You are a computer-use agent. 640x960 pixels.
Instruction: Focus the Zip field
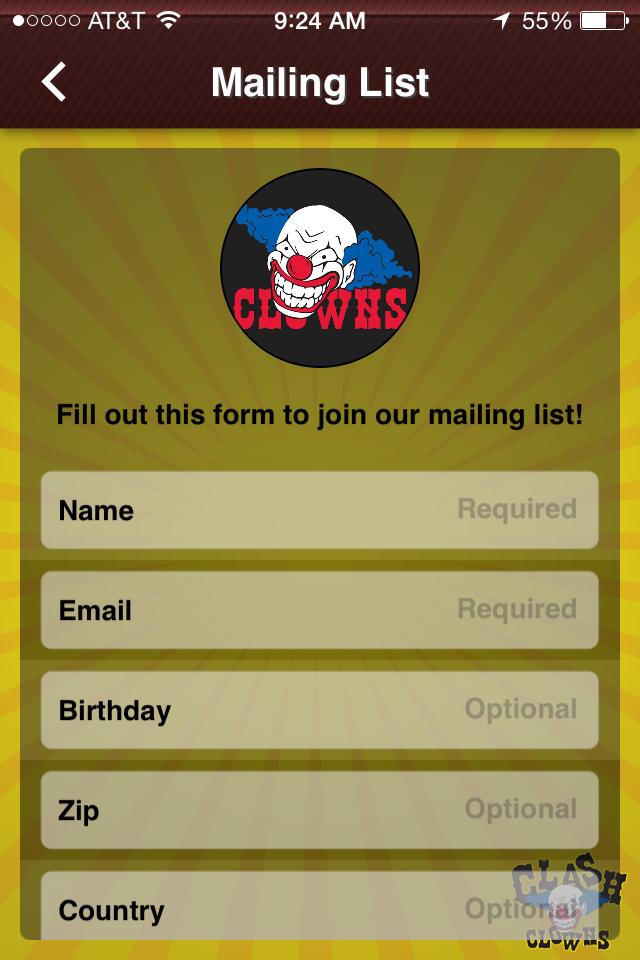[x=320, y=810]
